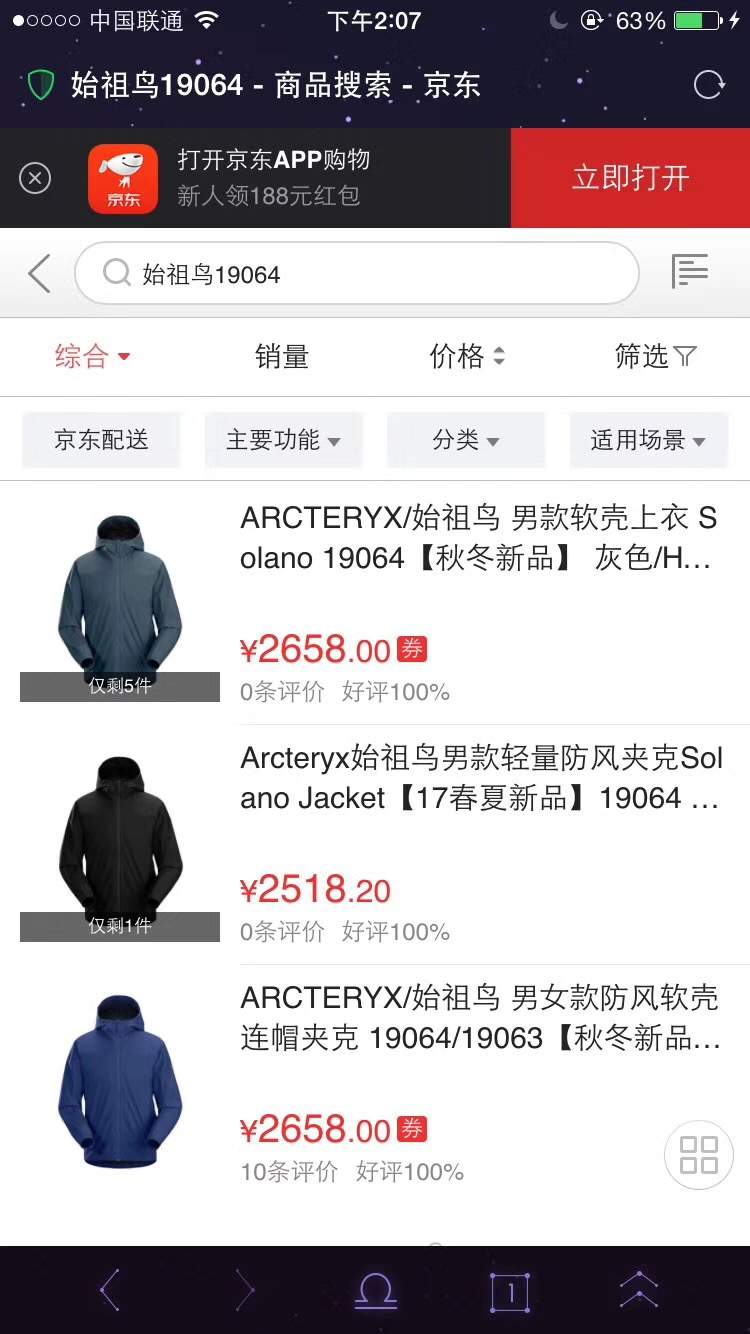The image size is (750, 1334).
Task: Go to the browser home page
Action: (376, 1291)
